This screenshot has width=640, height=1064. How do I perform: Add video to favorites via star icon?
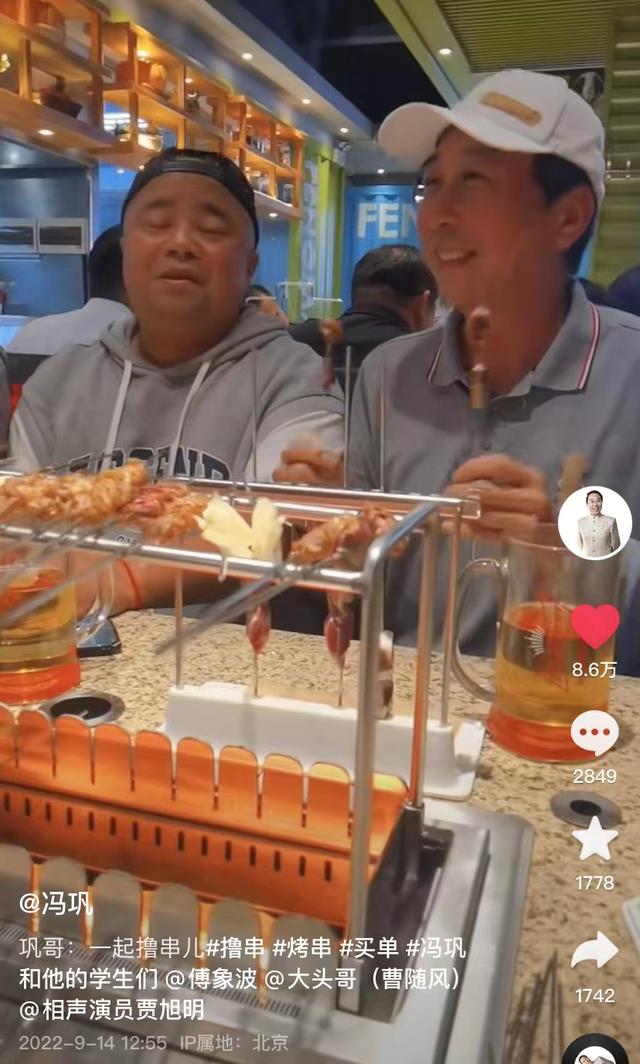click(x=594, y=838)
